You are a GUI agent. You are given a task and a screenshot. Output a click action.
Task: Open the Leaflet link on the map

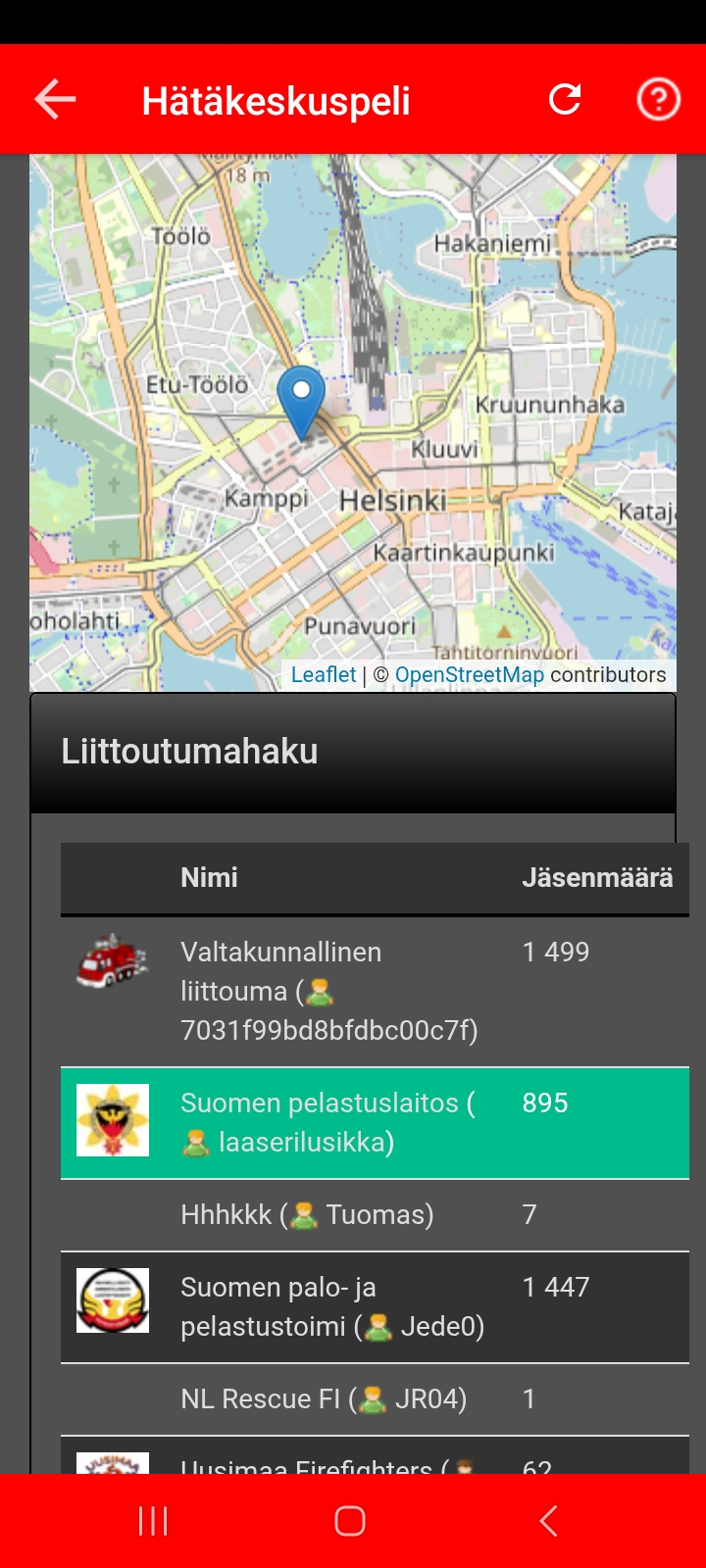tap(324, 674)
